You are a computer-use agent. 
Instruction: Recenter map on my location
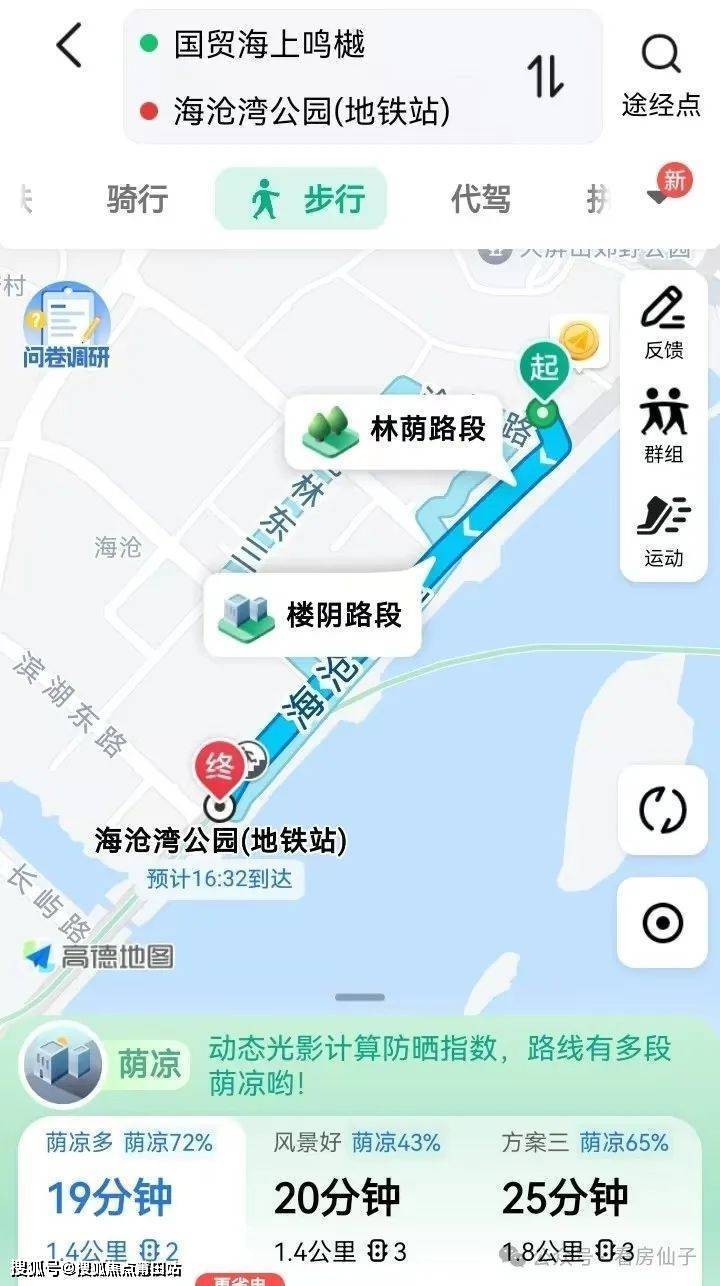(x=662, y=923)
